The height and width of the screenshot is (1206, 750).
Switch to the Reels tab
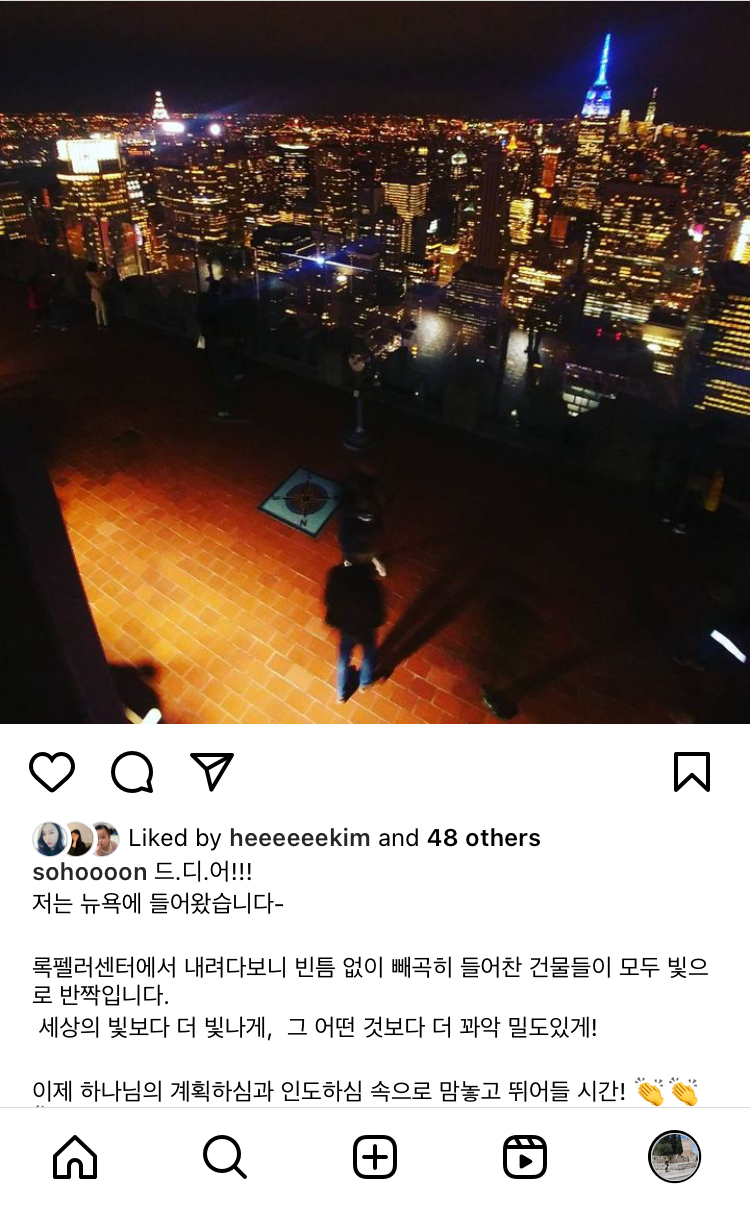pos(525,1158)
